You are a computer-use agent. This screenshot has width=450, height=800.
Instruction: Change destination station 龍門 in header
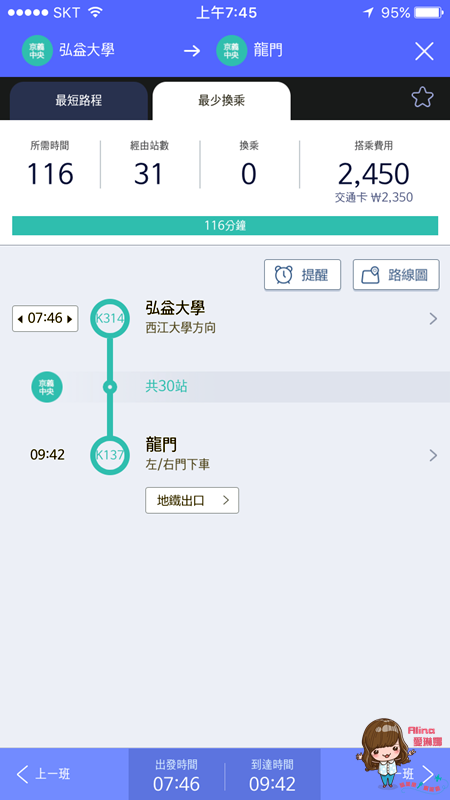(249, 51)
